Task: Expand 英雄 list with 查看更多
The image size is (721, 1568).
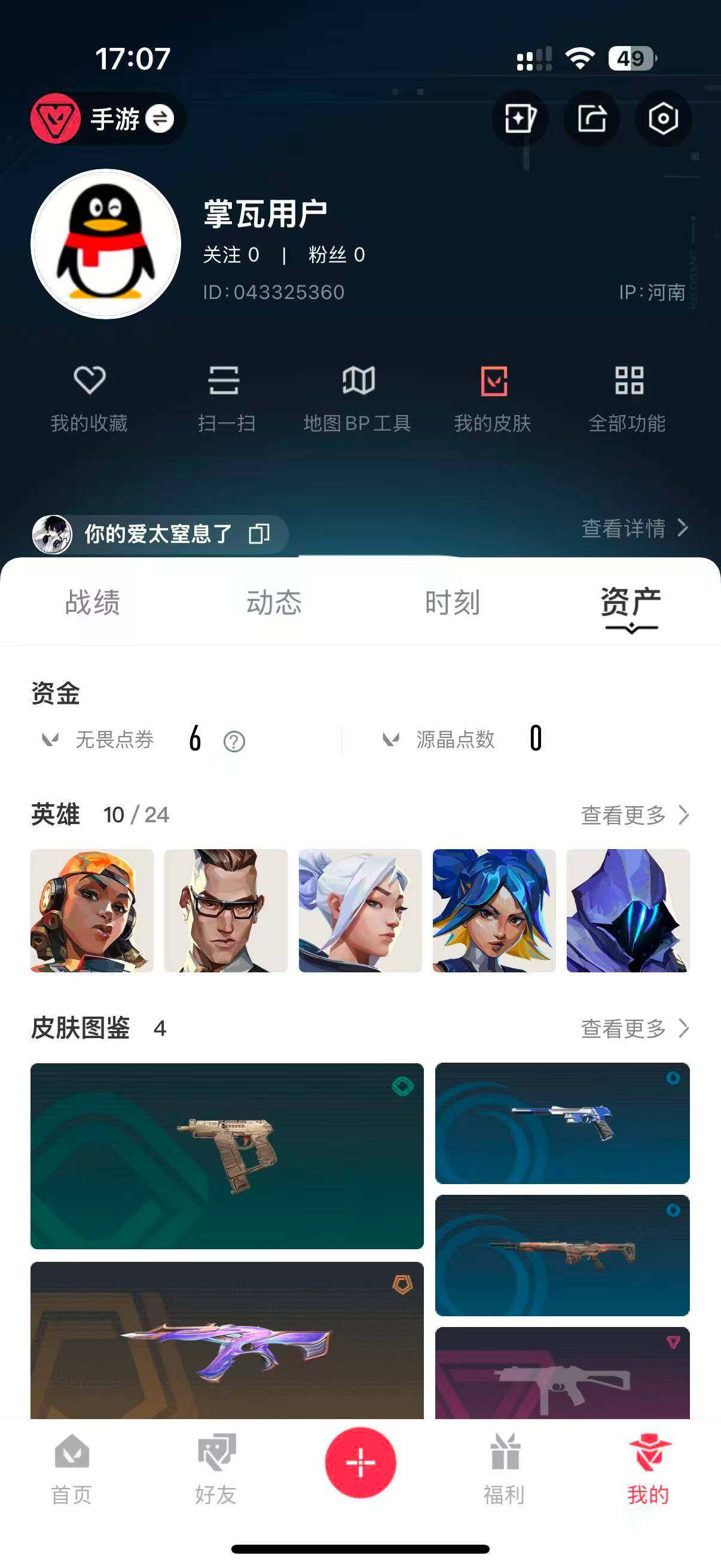Action: [634, 816]
